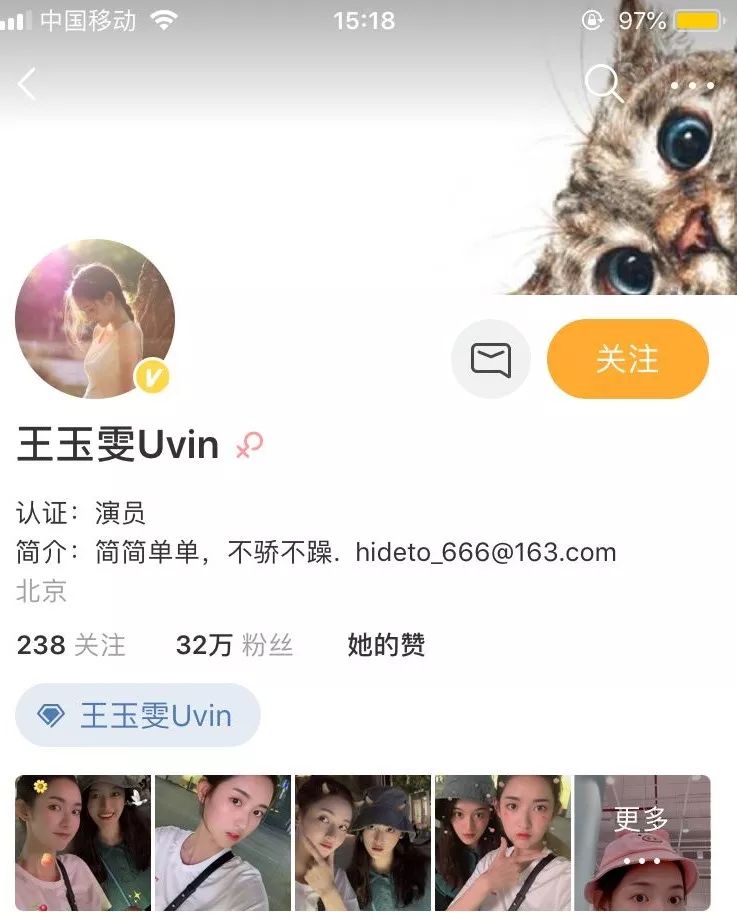Tap the profile avatar picture

[95, 319]
